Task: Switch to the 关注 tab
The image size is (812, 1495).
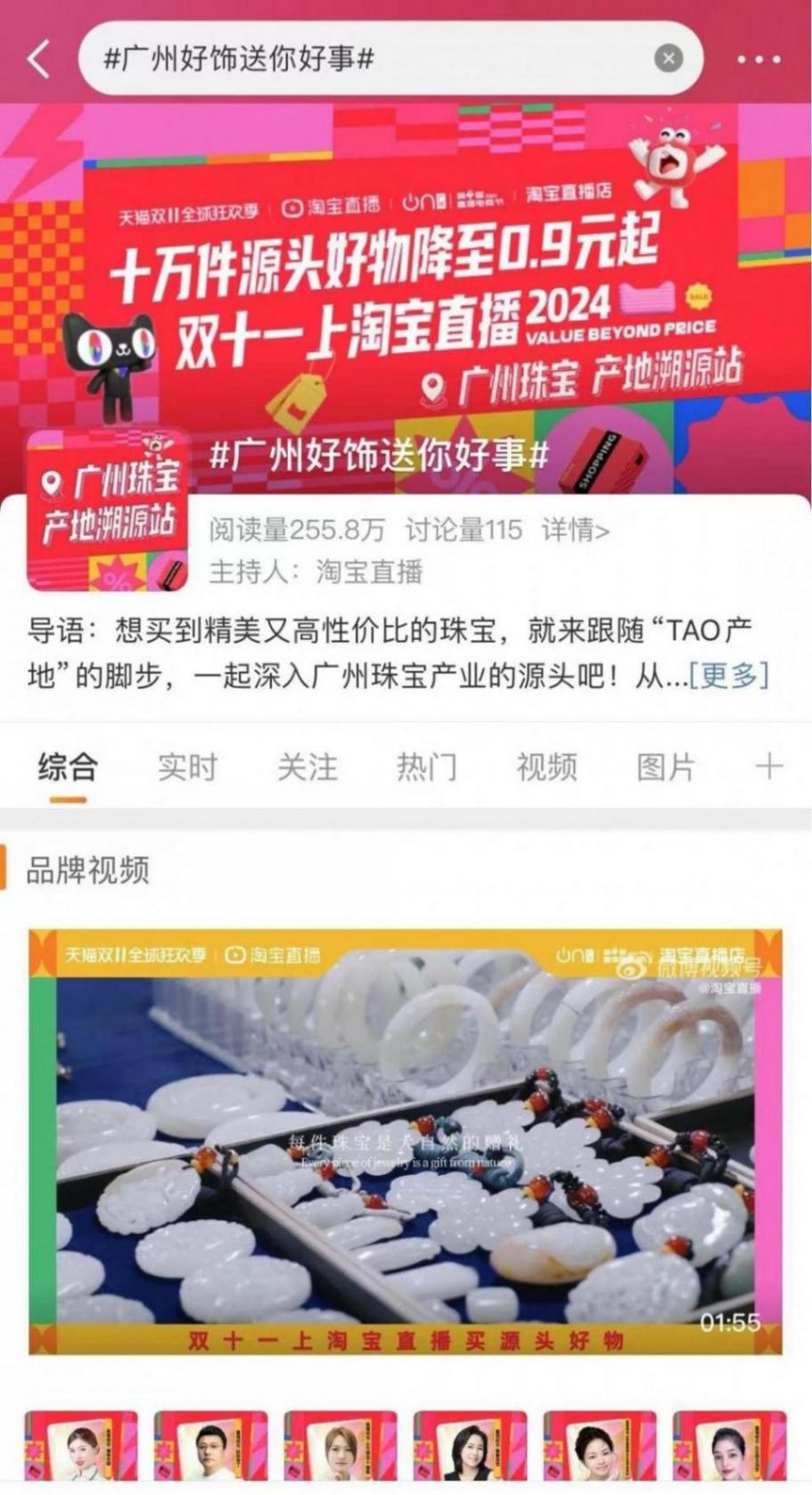Action: 307,767
